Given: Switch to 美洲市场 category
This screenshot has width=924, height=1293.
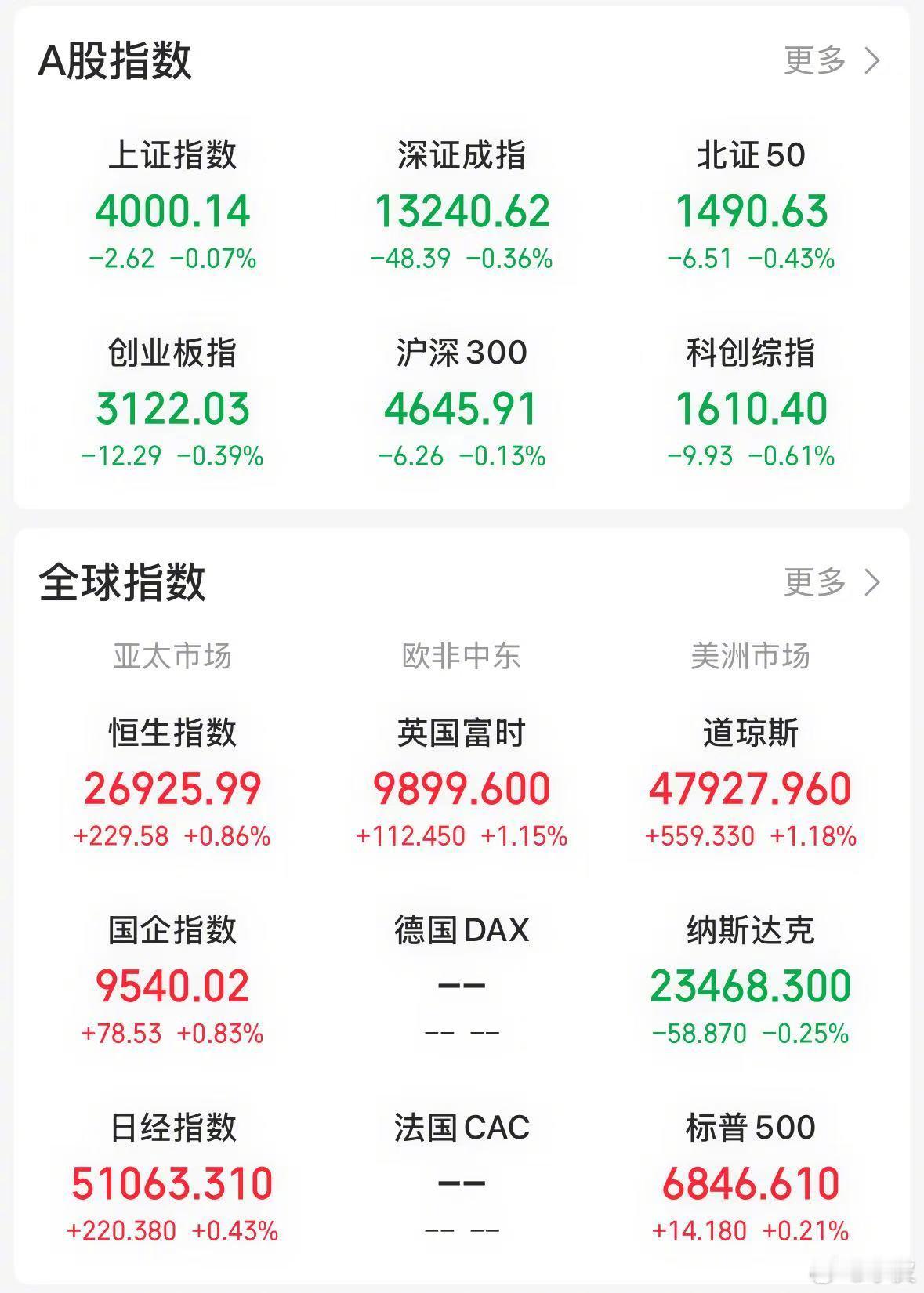Looking at the screenshot, I should click(x=749, y=657).
